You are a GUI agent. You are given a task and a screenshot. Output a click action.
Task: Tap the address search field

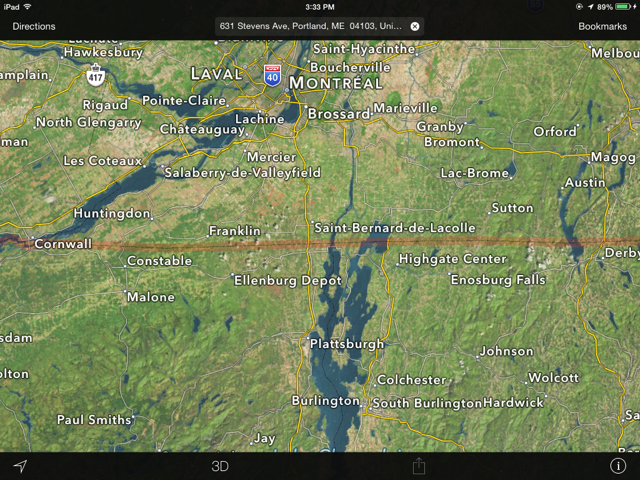[x=312, y=26]
